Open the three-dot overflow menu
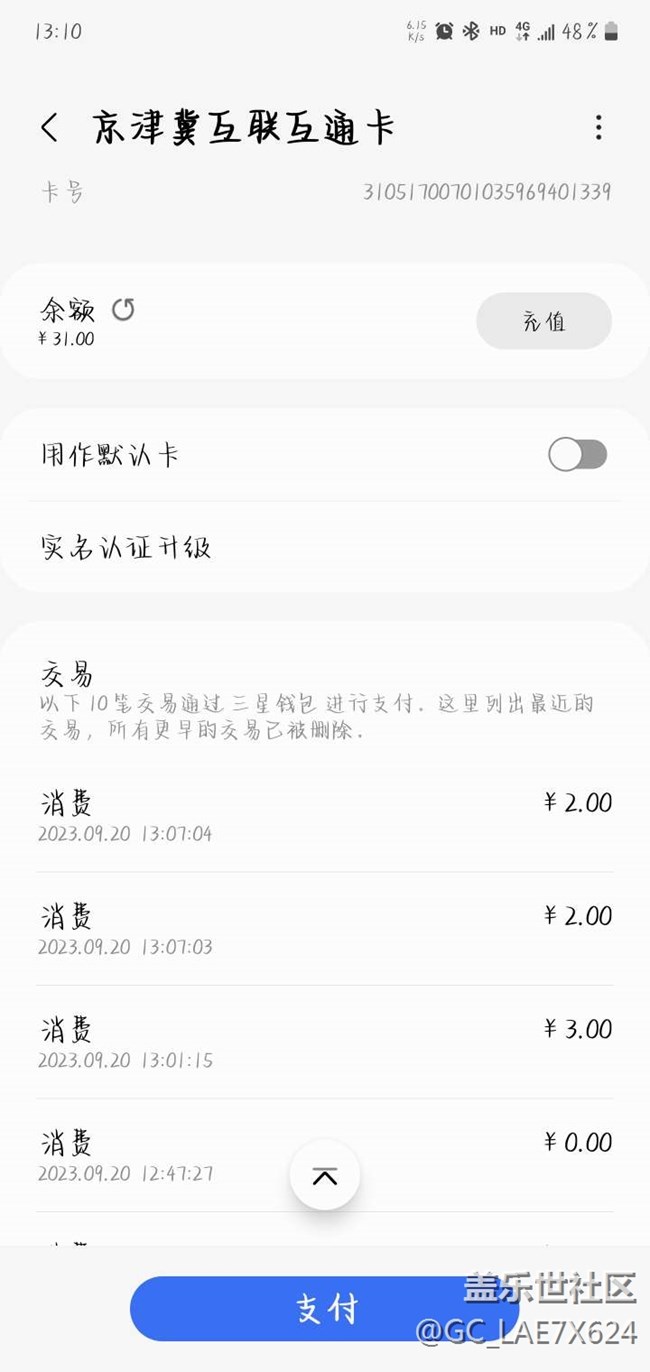This screenshot has height=1372, width=650. (598, 127)
